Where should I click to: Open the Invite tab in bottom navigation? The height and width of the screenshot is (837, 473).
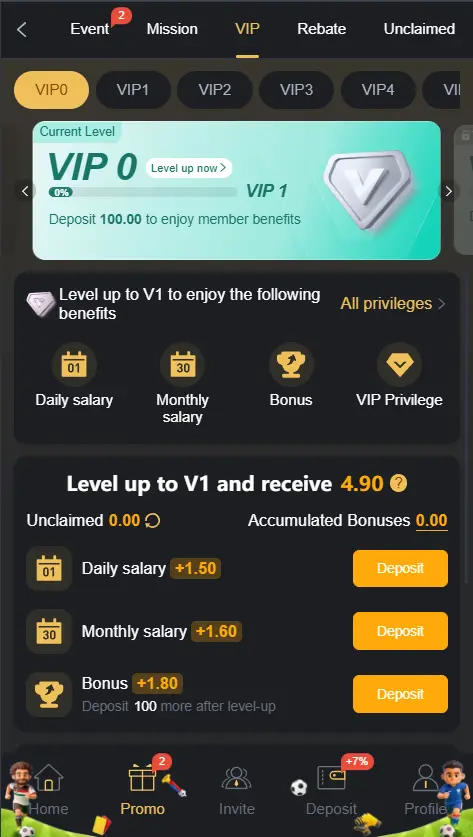coord(236,790)
